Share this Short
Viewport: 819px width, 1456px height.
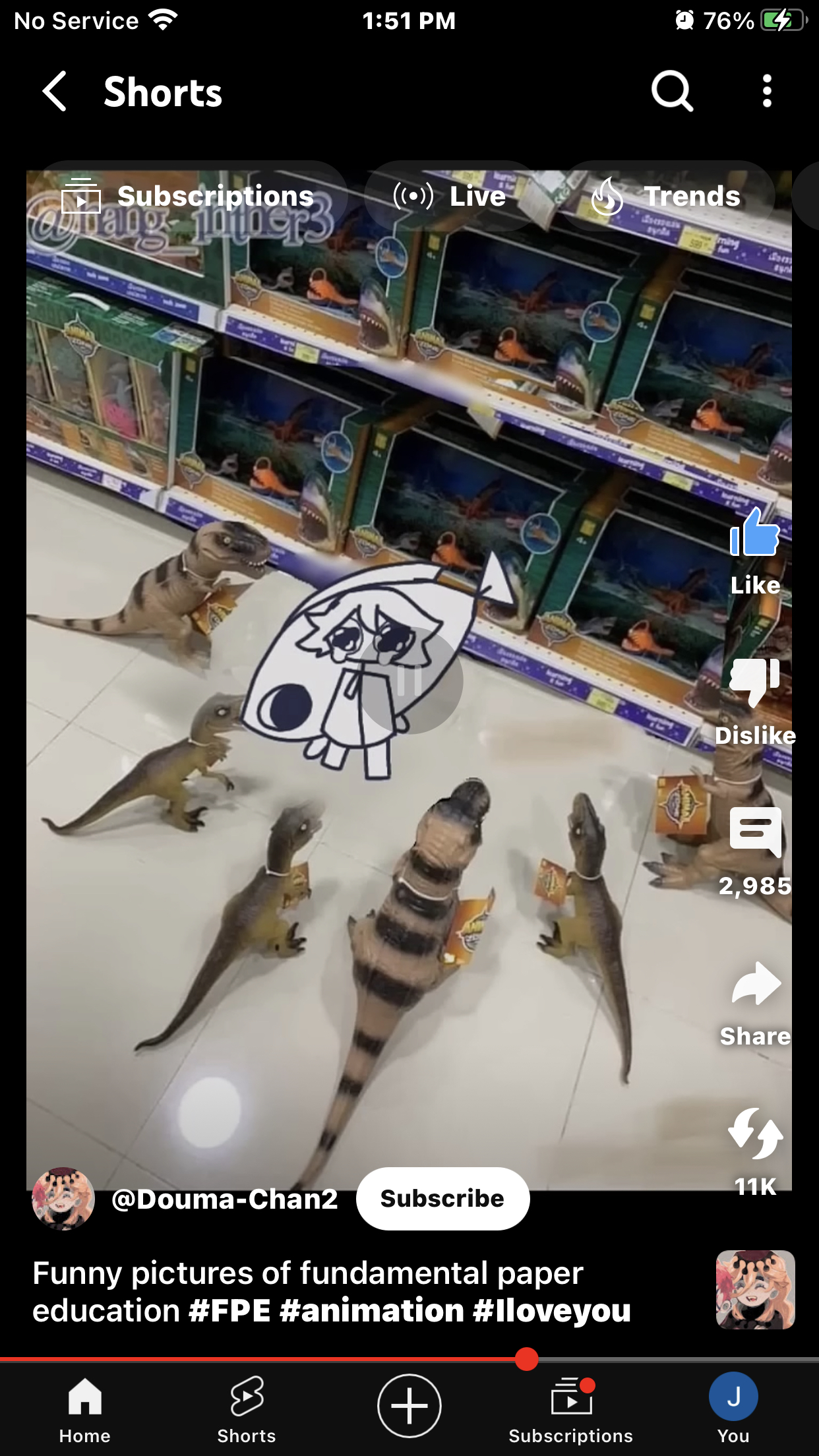pos(755,1002)
